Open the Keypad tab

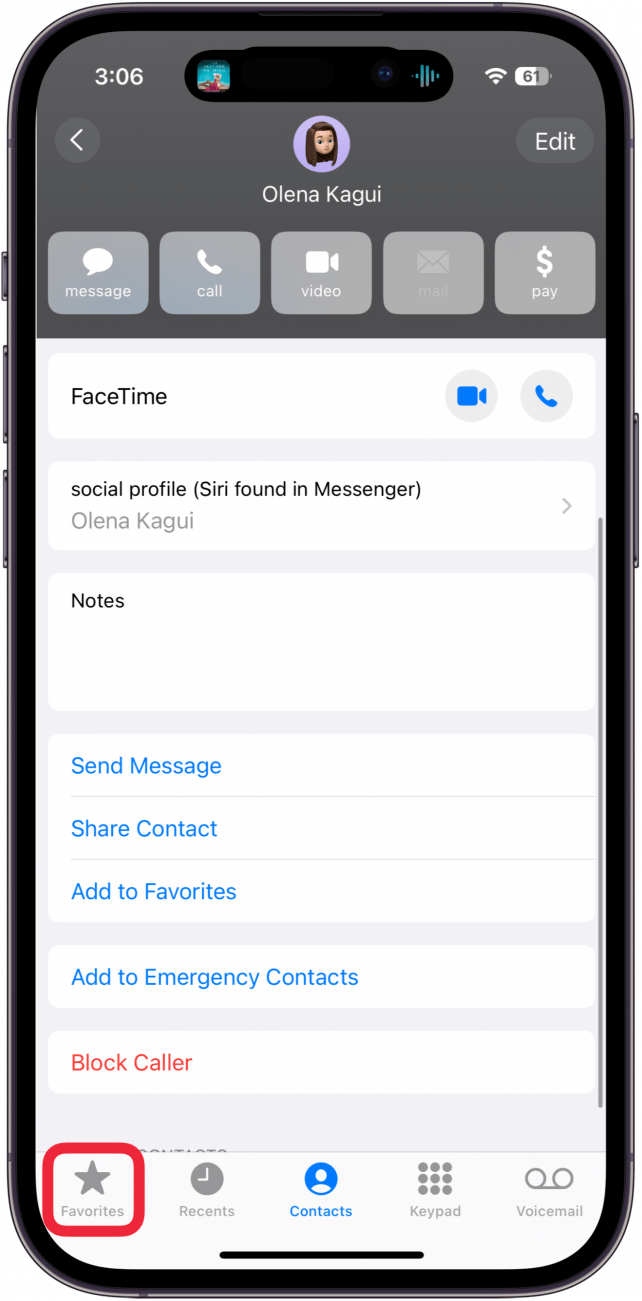[x=435, y=1190]
